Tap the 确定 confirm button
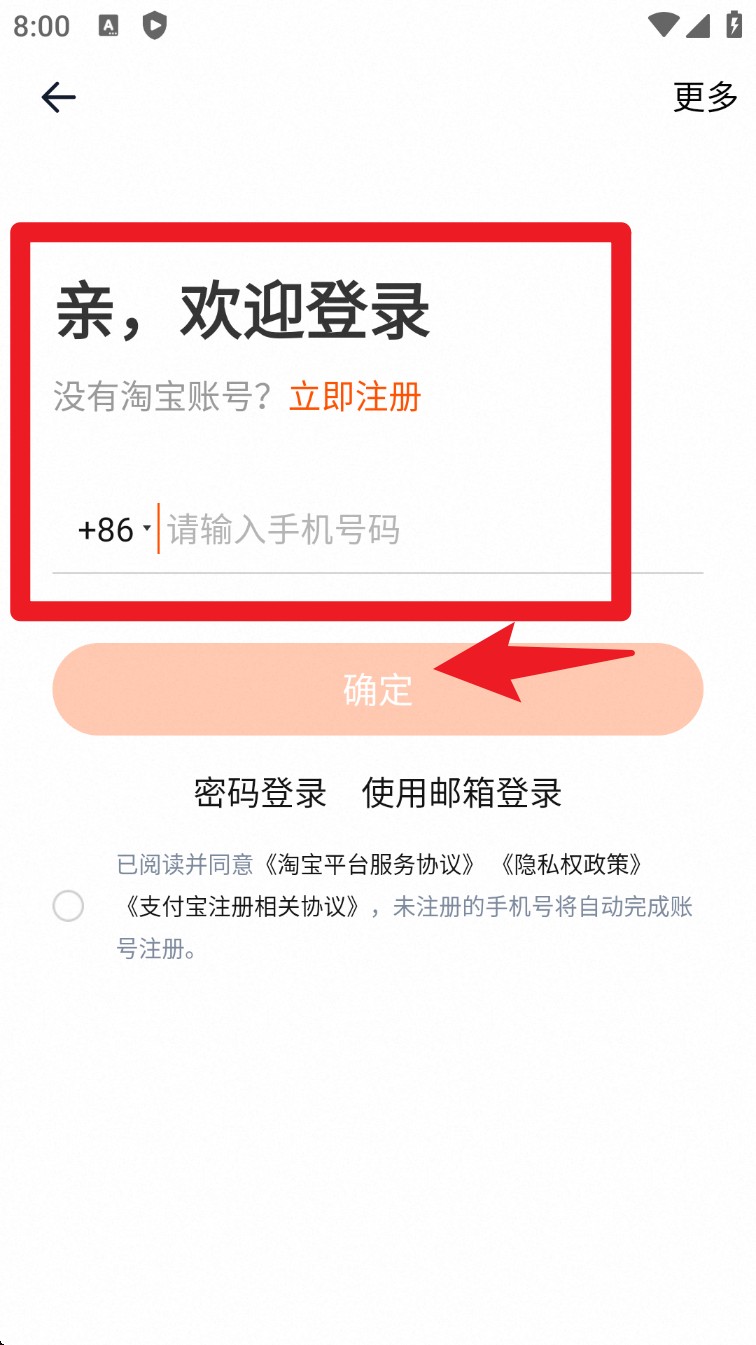Image resolution: width=756 pixels, height=1345 pixels. (377, 690)
